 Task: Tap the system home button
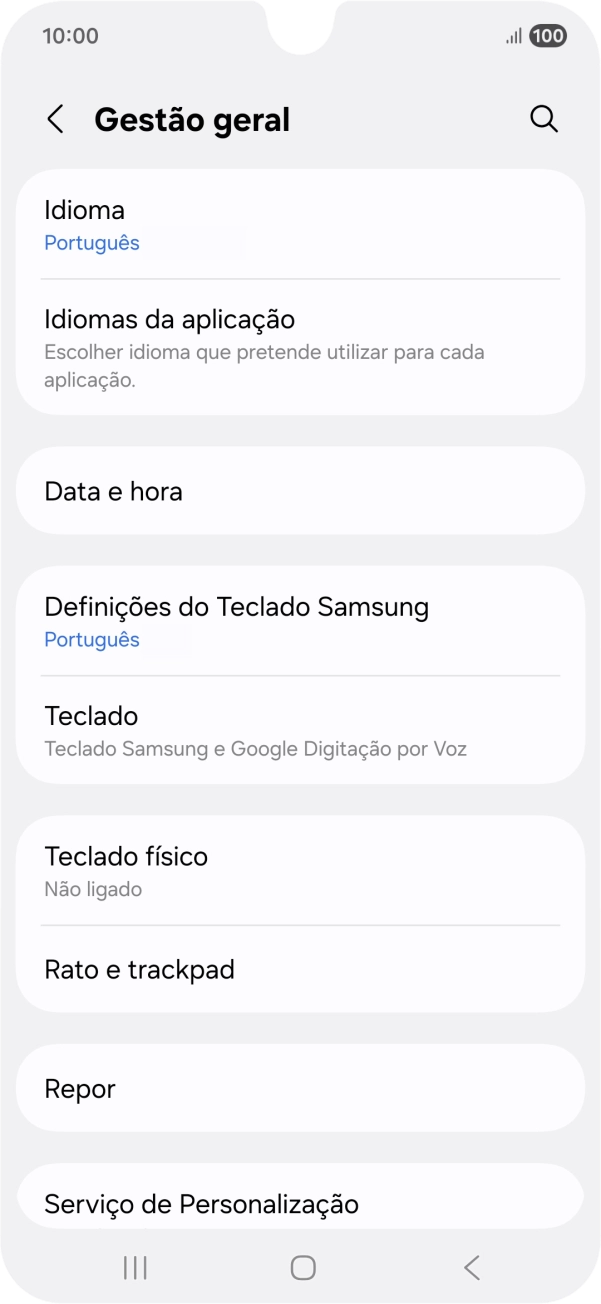click(303, 1268)
